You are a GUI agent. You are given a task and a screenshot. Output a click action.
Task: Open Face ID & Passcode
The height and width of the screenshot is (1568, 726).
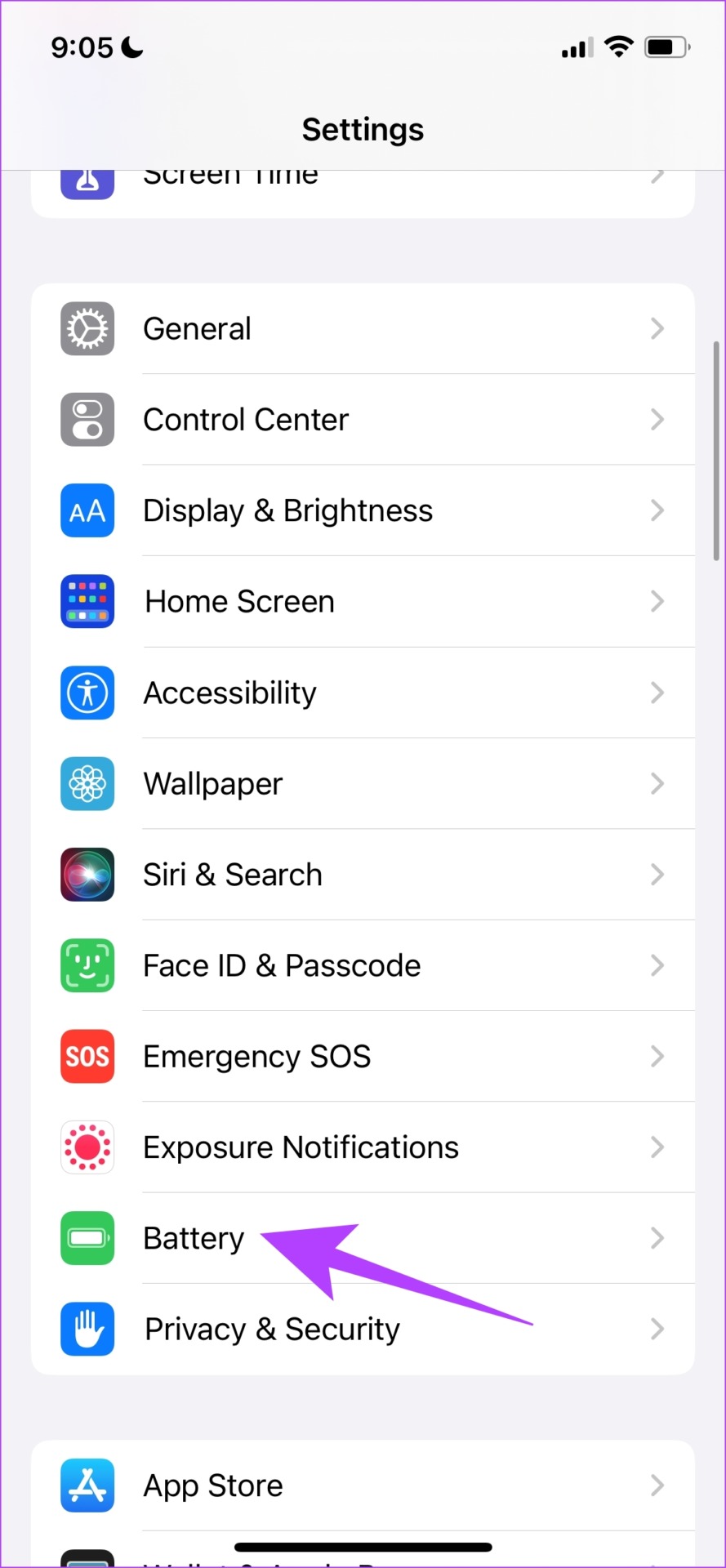click(363, 965)
